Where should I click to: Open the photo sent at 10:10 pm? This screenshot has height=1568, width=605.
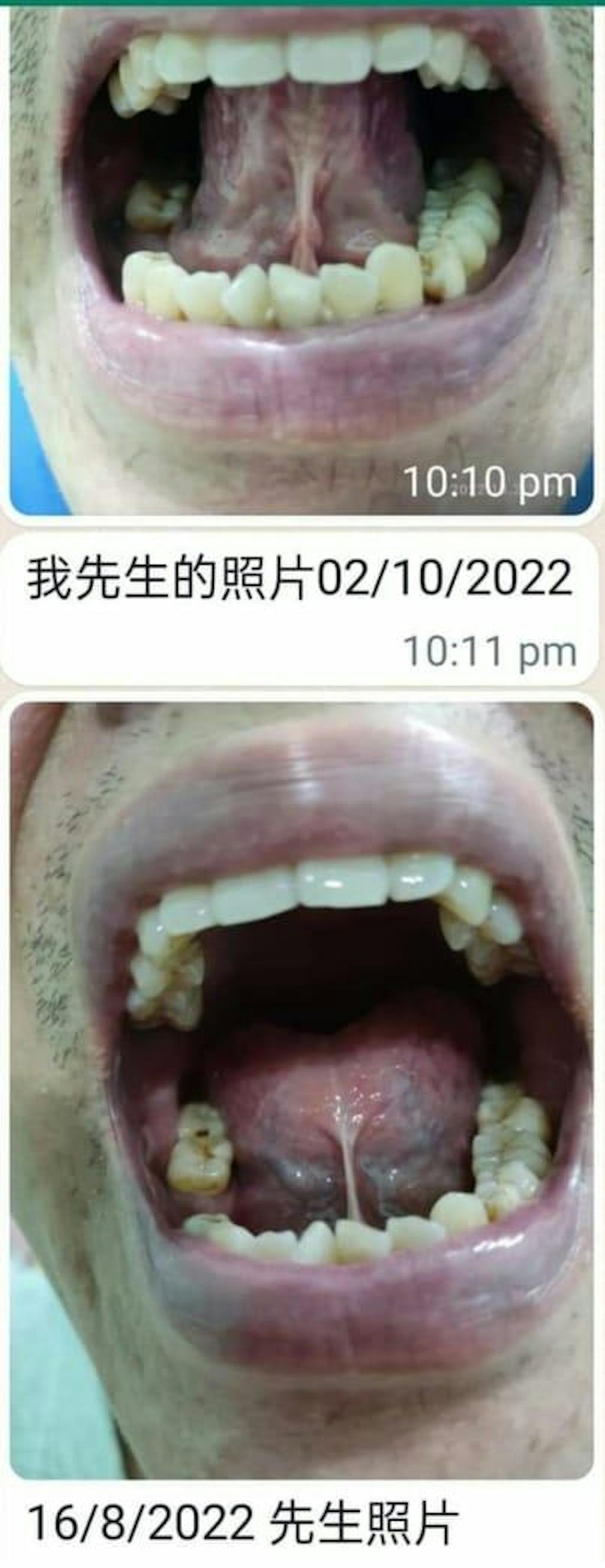pyautogui.click(x=301, y=256)
